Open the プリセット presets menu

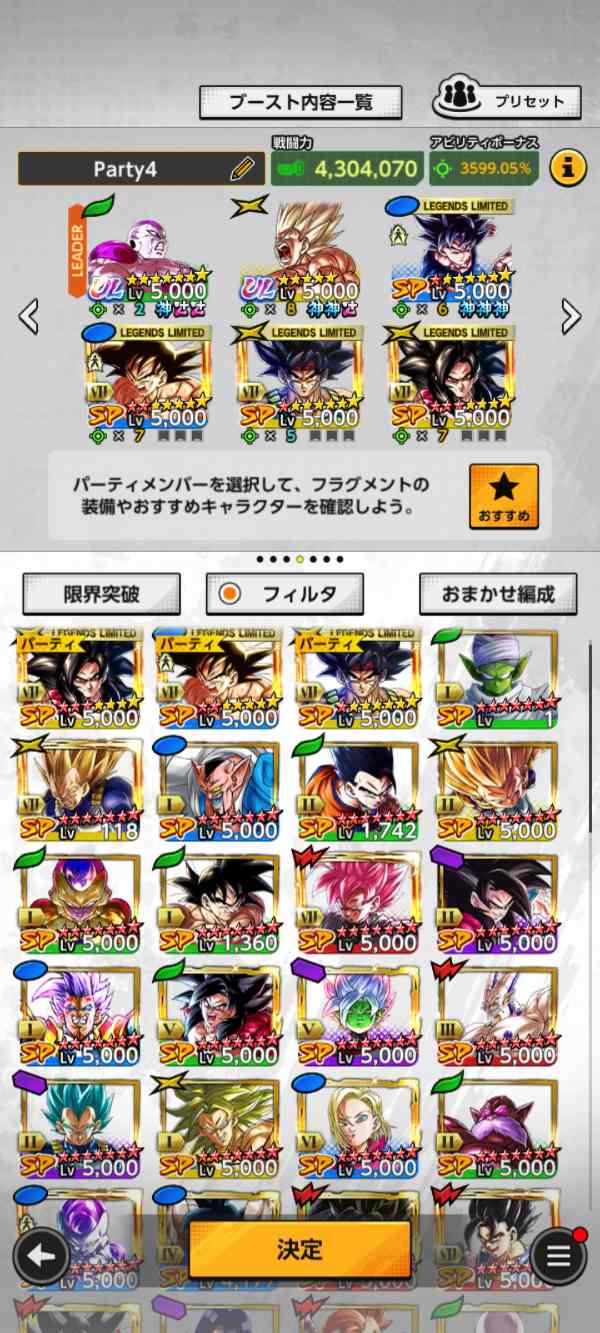(506, 100)
